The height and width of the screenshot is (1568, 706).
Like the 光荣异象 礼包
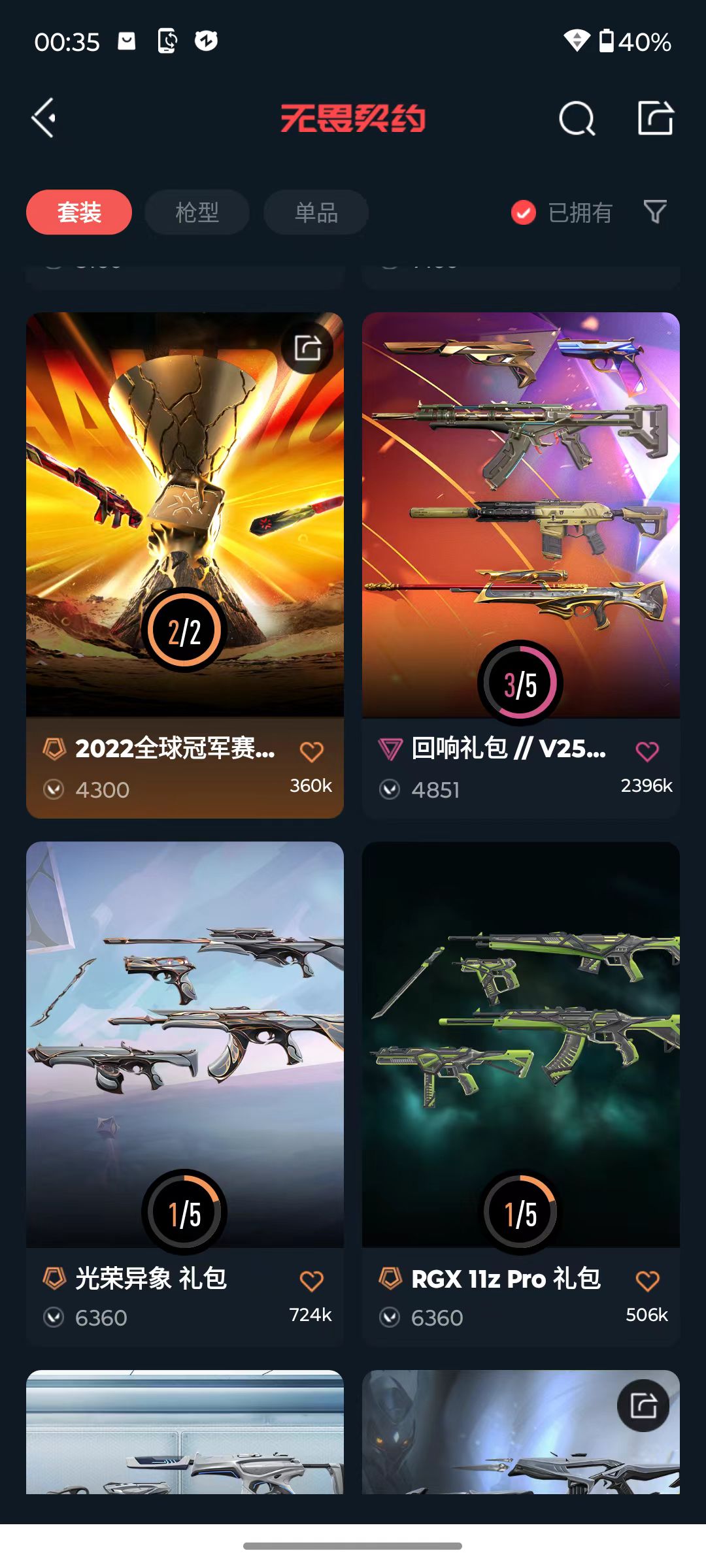coord(312,1281)
